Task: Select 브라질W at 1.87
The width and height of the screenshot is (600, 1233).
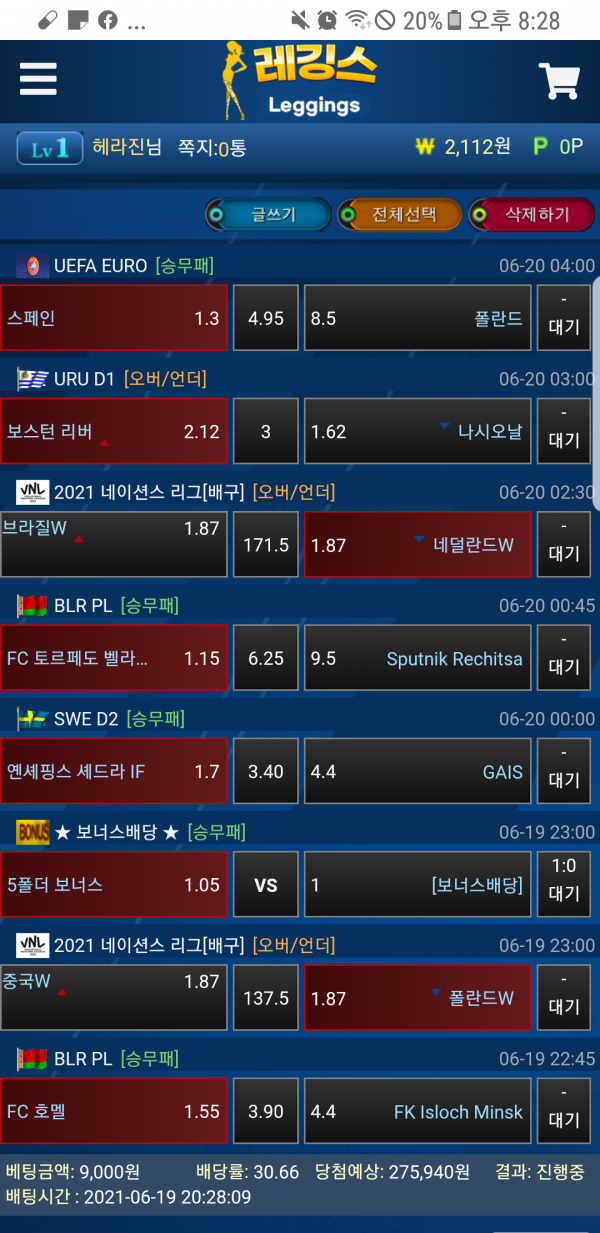Action: pos(114,544)
